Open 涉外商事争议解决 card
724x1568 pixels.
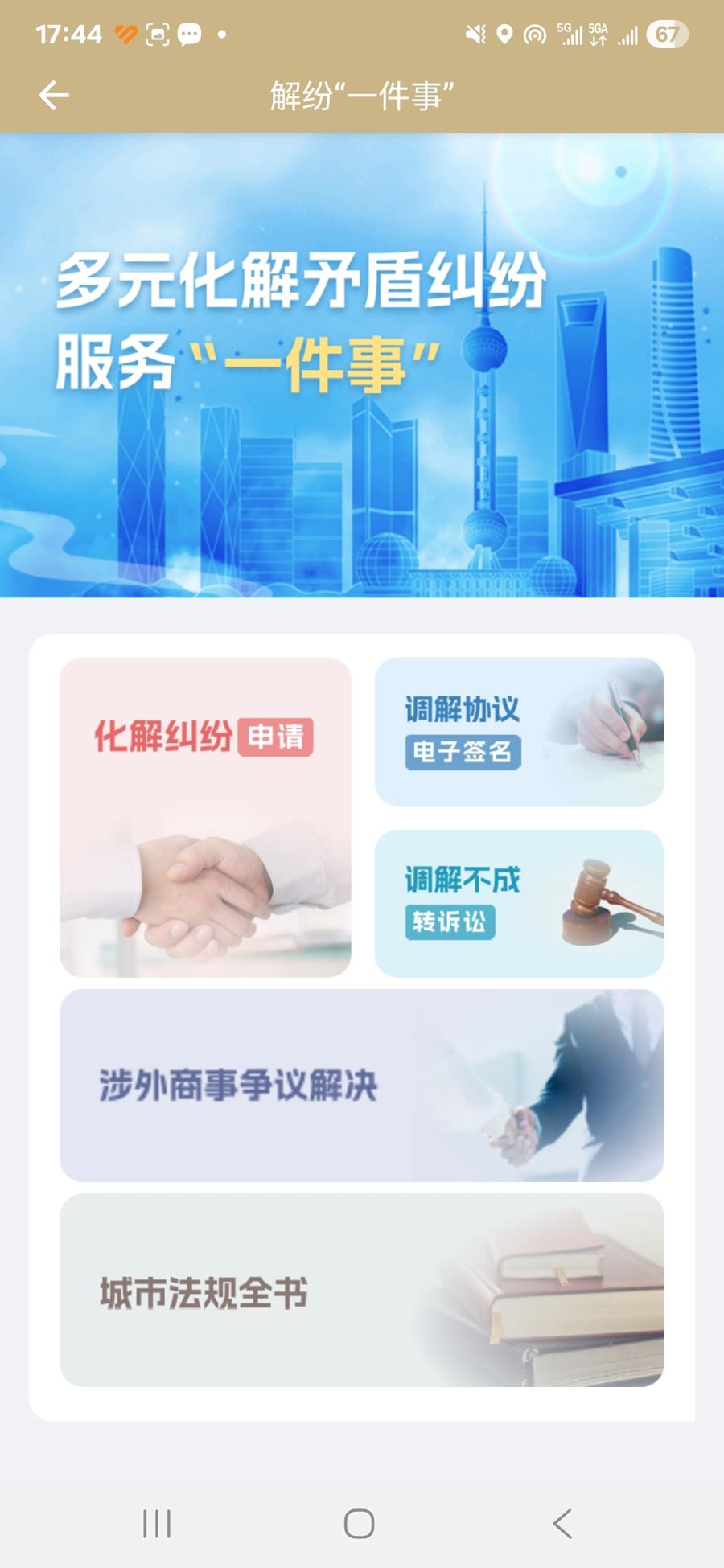361,1085
